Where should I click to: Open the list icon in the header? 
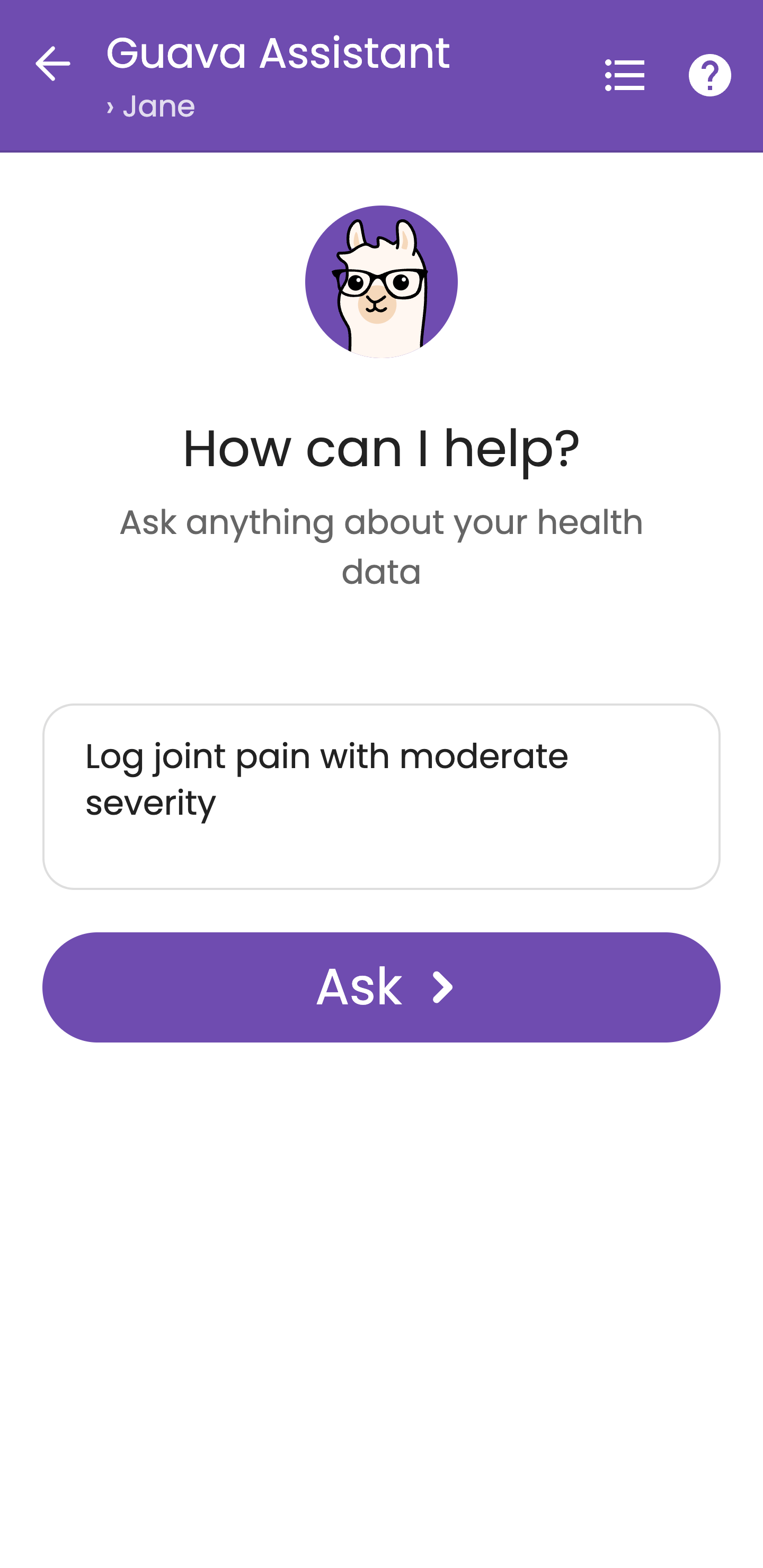click(624, 75)
